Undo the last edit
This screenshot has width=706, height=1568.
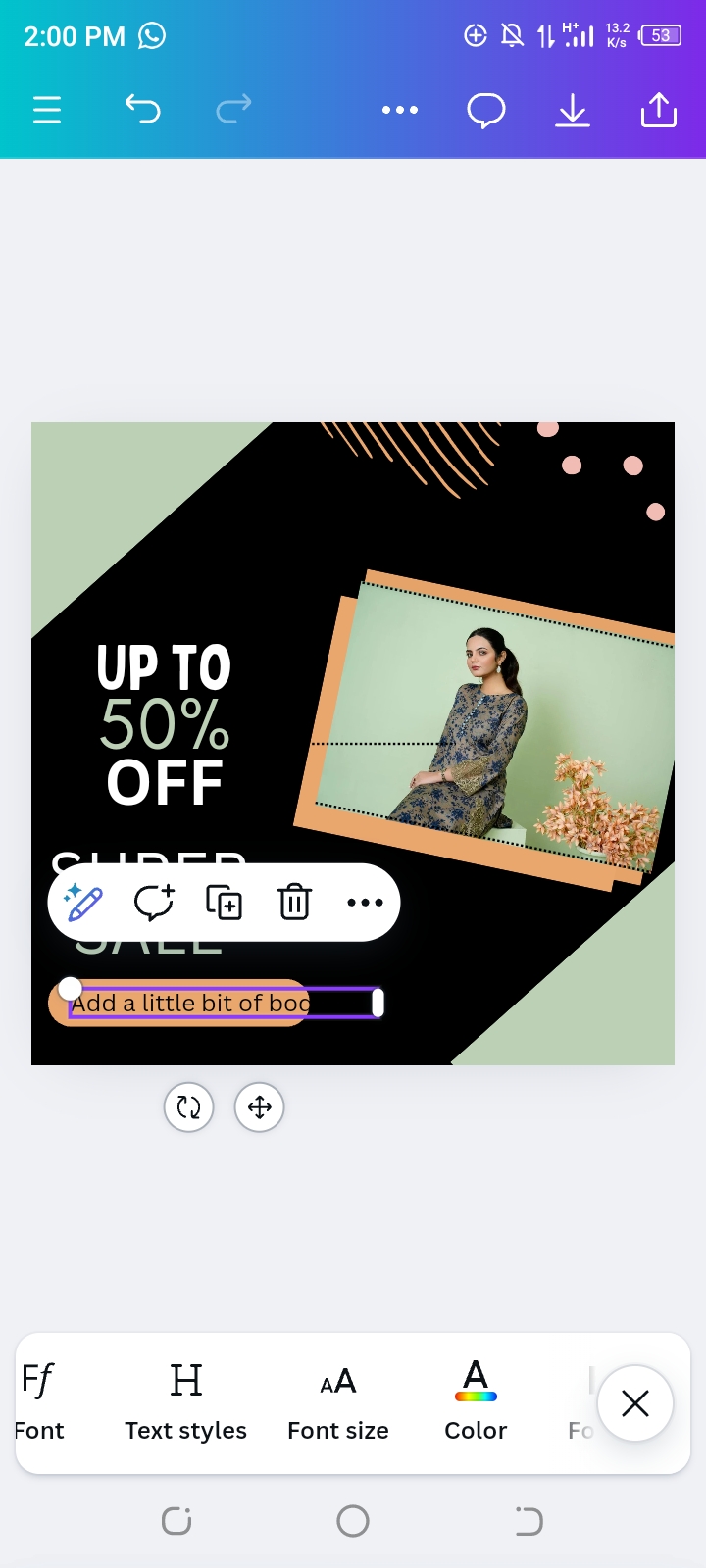pyautogui.click(x=142, y=109)
